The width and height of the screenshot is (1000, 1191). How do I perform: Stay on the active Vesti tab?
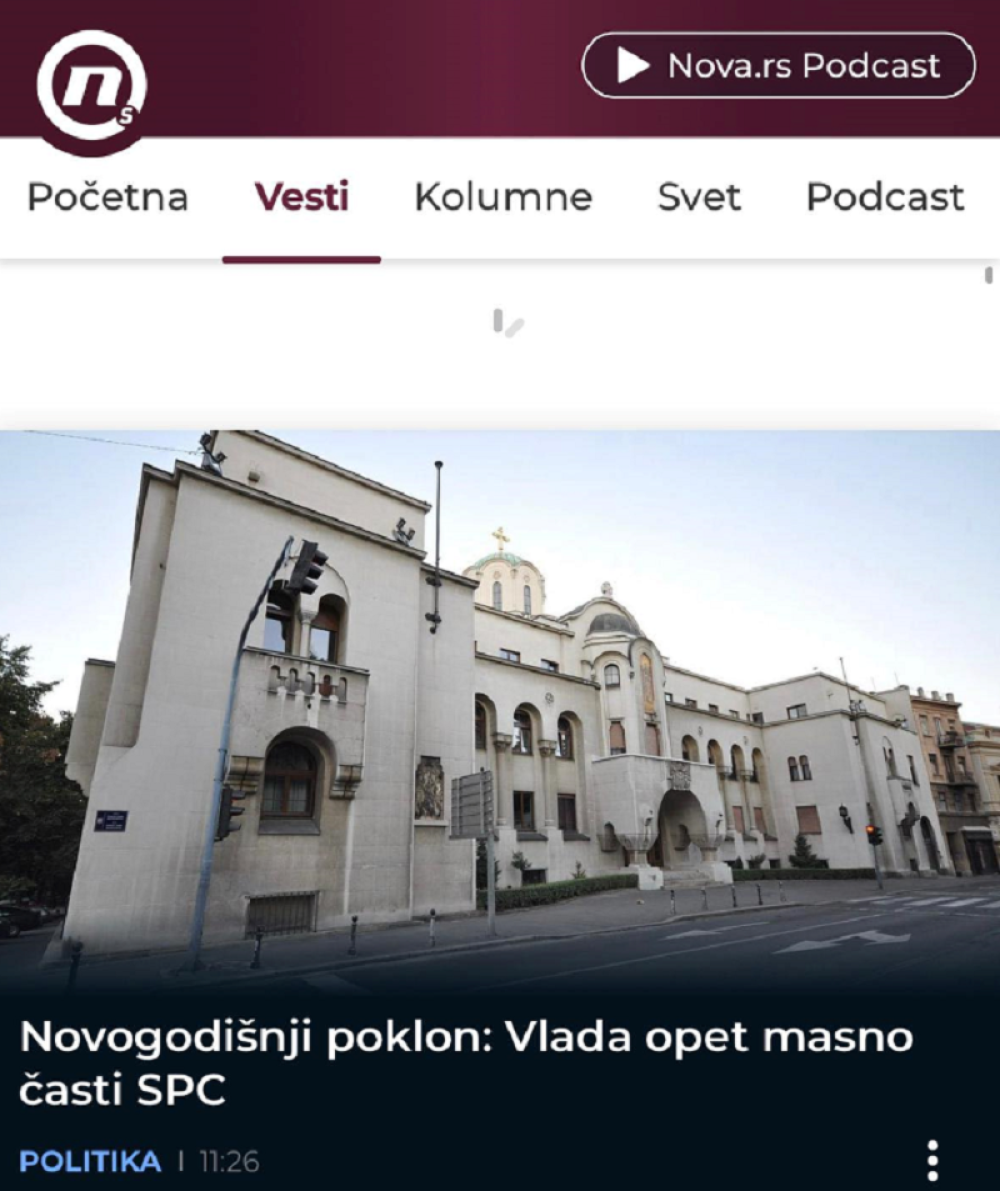point(303,198)
